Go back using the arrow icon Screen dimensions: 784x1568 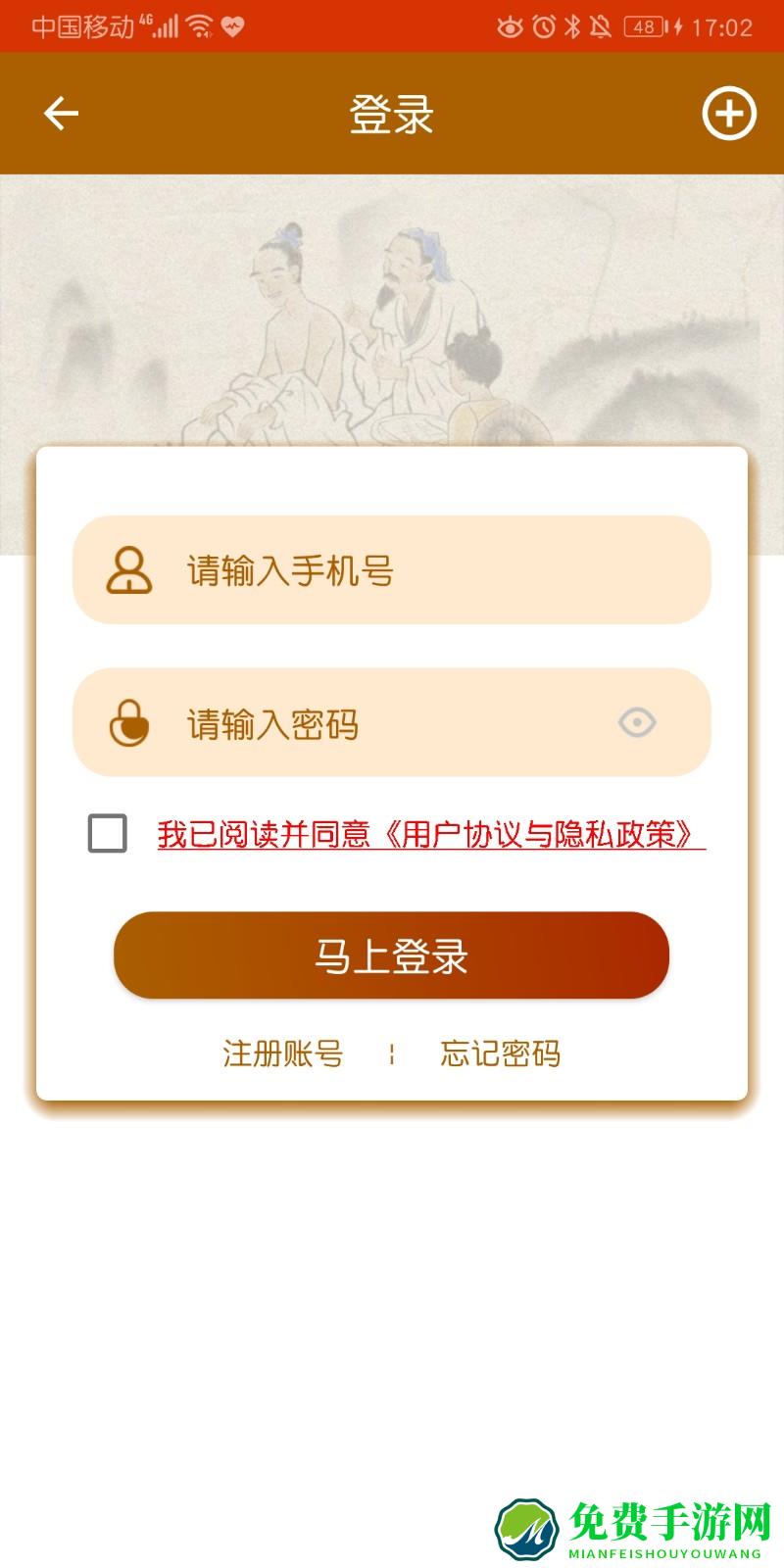coord(61,114)
